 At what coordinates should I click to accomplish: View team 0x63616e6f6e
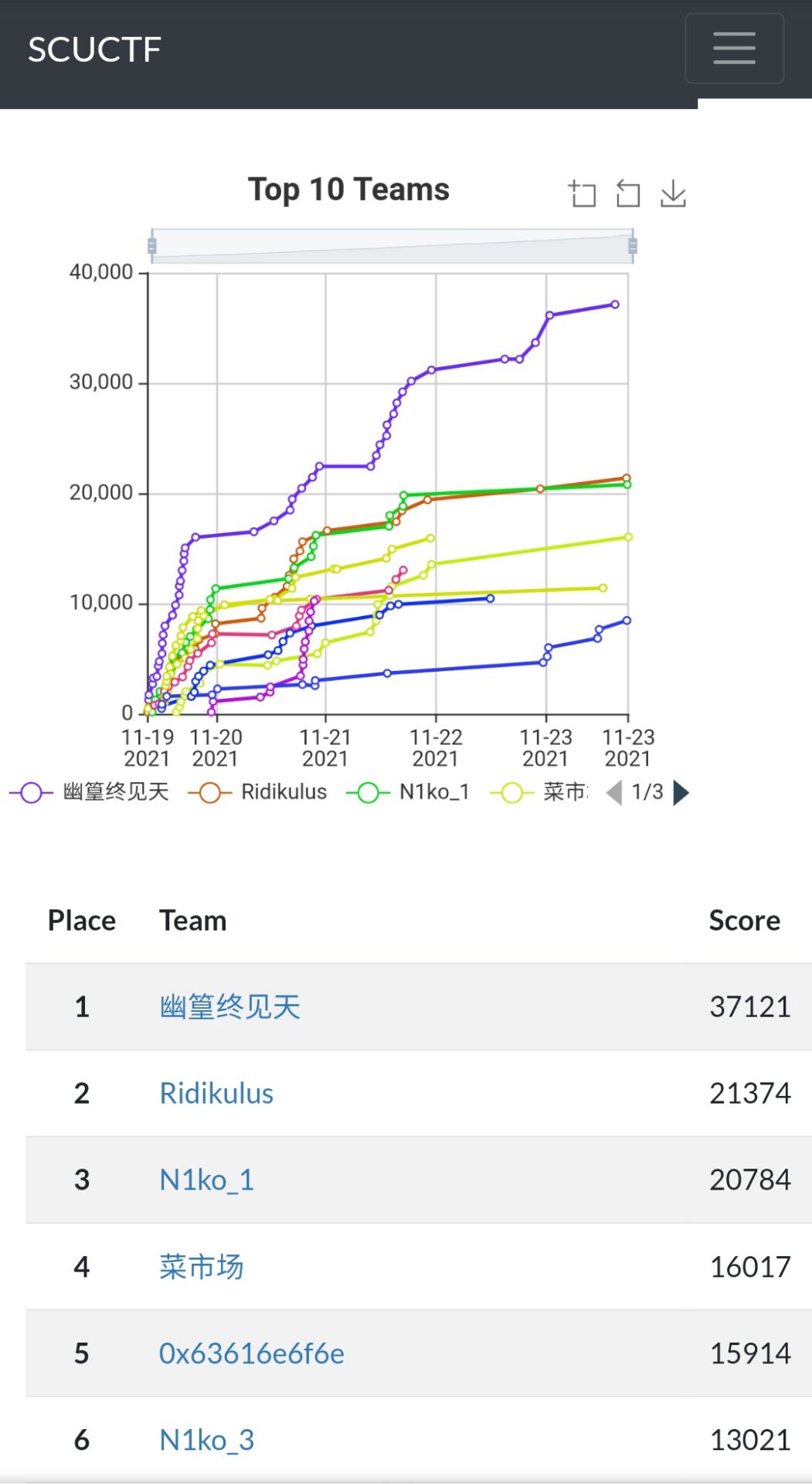pyautogui.click(x=252, y=1353)
